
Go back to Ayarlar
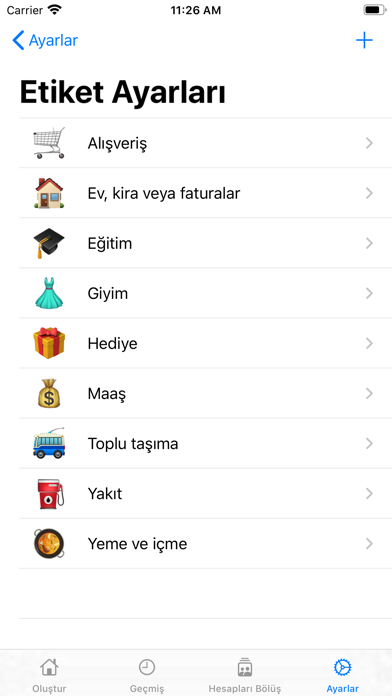click(45, 40)
